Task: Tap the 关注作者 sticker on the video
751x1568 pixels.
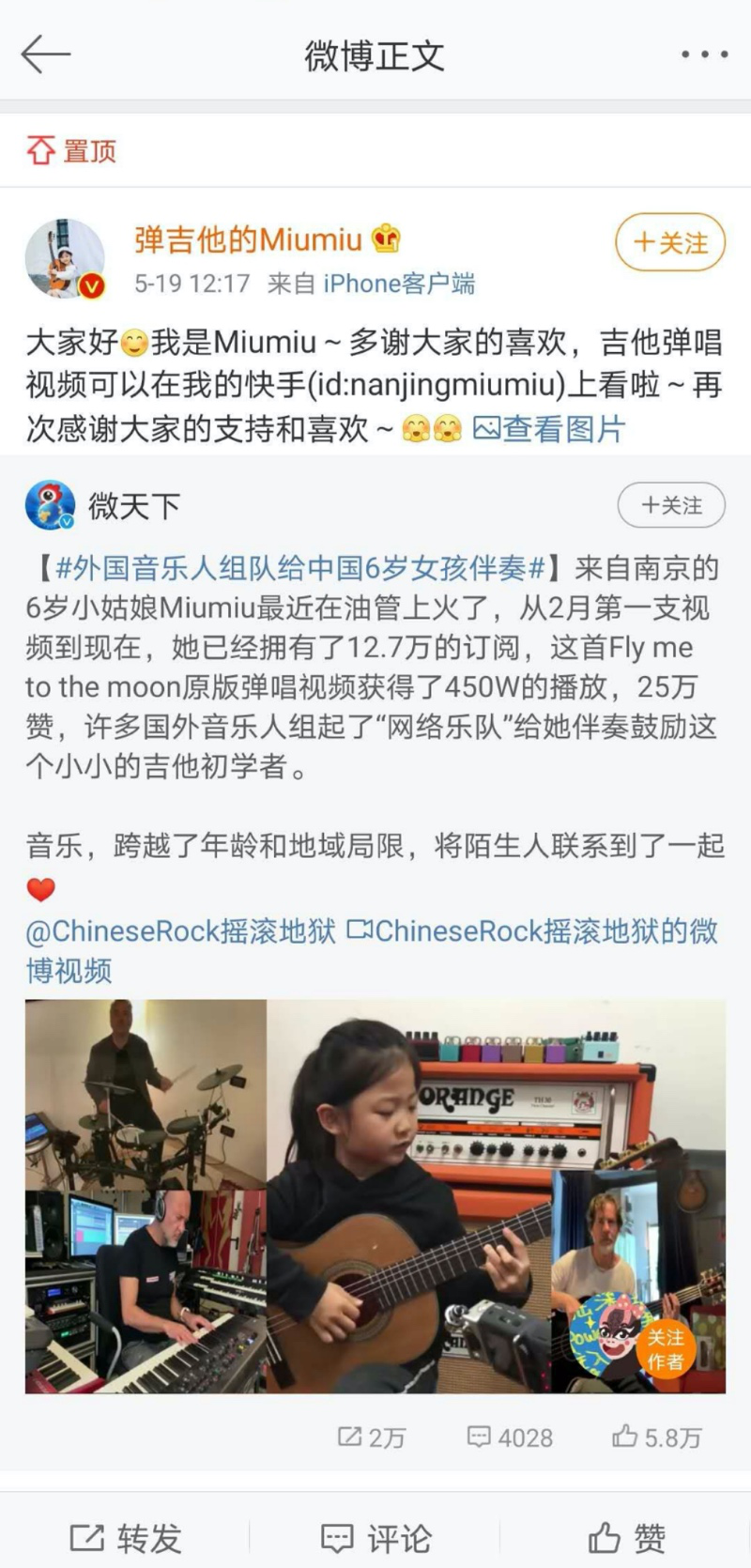Action: pyautogui.click(x=665, y=1349)
